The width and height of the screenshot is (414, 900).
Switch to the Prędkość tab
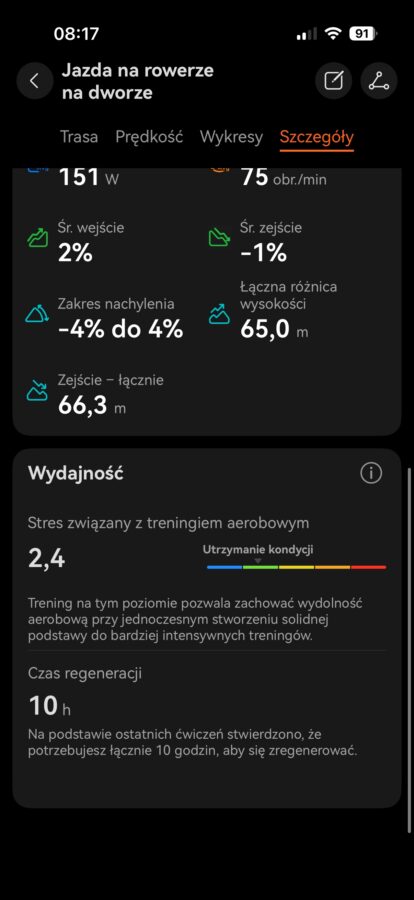149,137
